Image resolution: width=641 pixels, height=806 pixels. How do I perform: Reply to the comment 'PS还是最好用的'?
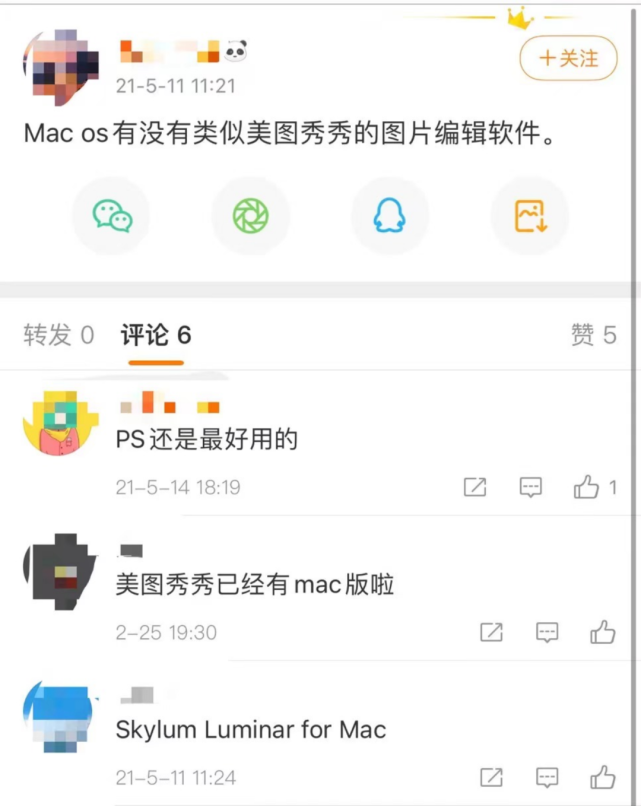[531, 487]
